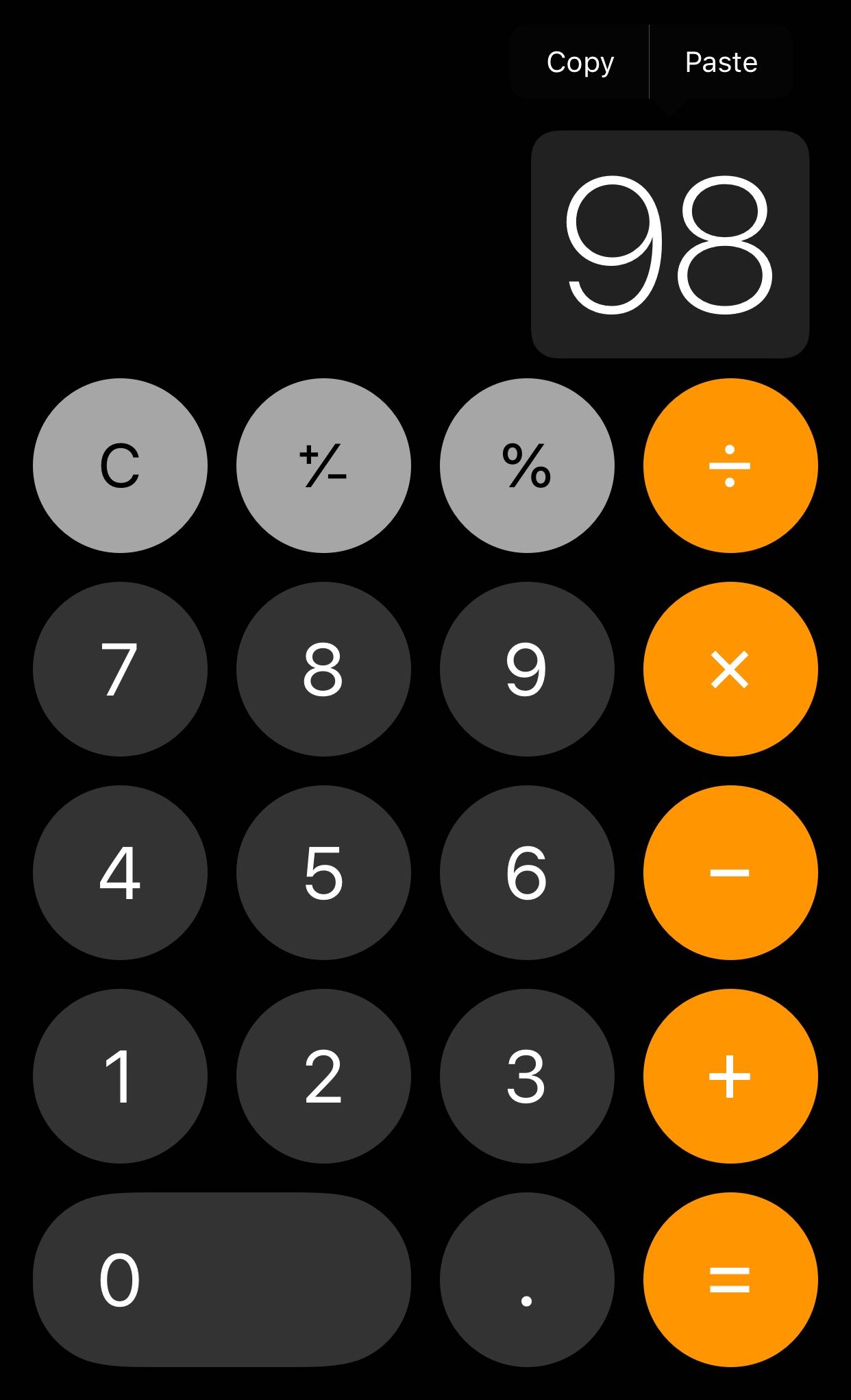
Task: Enter the digit 5
Action: 323,873
